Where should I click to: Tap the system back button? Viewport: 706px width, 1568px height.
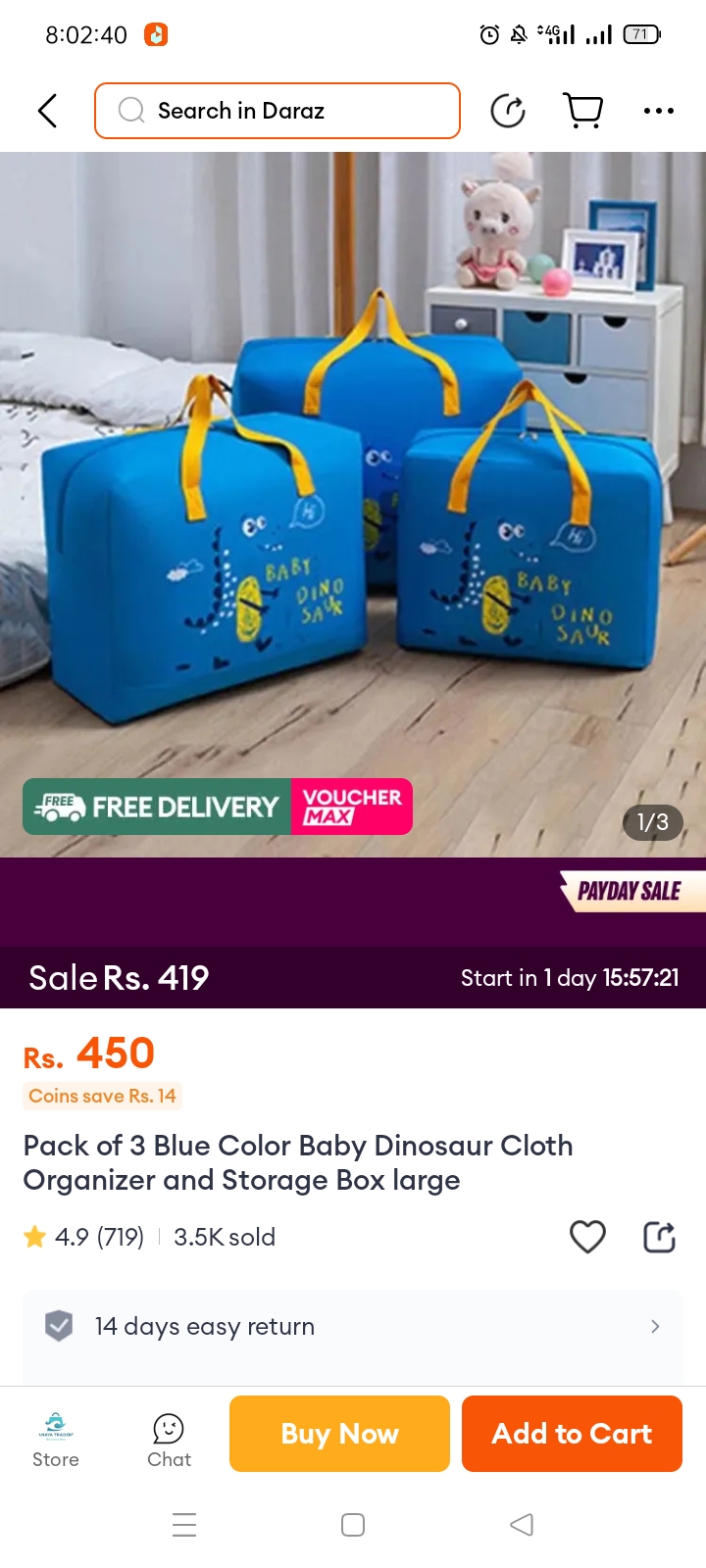click(x=522, y=1525)
